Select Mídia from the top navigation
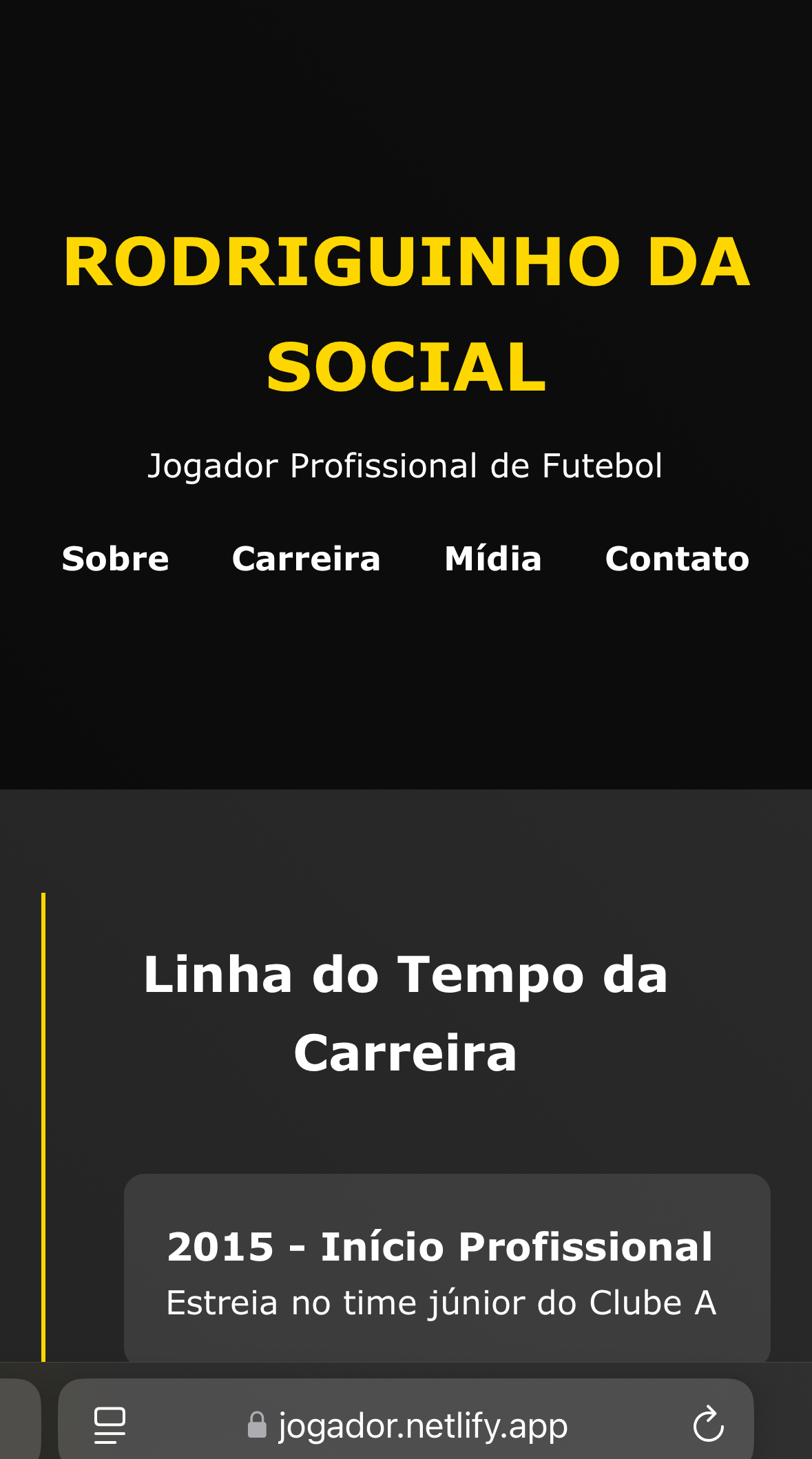 [493, 559]
